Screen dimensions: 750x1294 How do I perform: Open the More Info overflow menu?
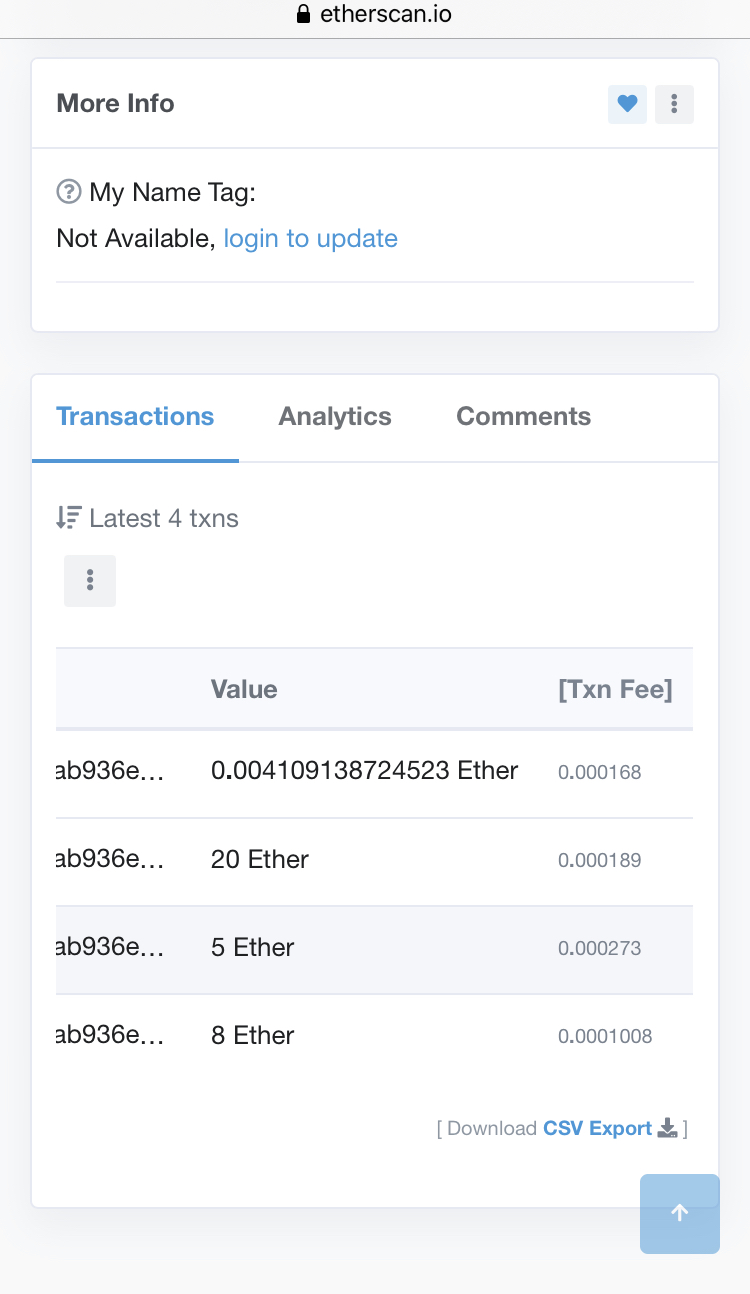point(674,104)
